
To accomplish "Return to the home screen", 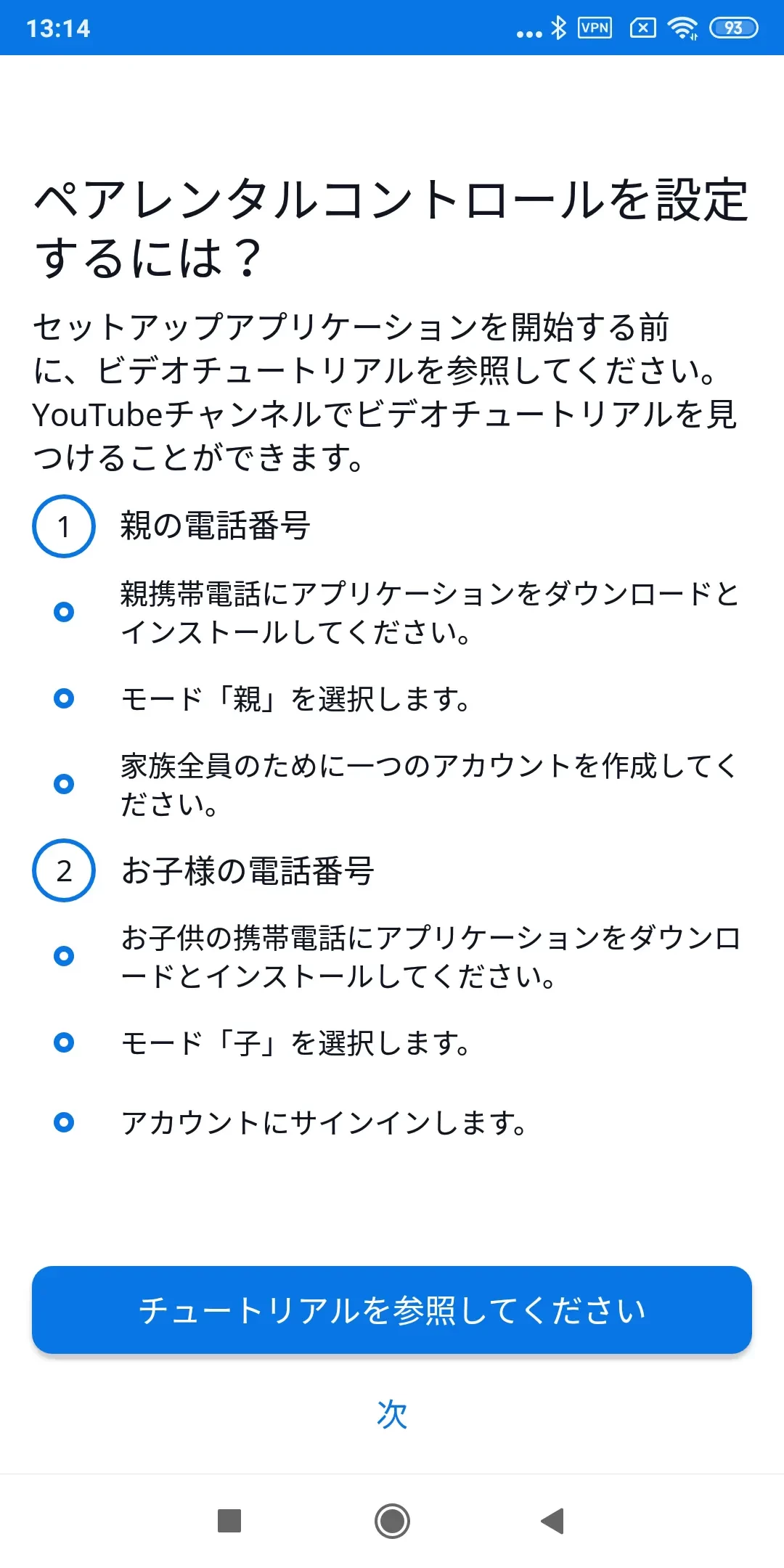I will (x=392, y=1521).
